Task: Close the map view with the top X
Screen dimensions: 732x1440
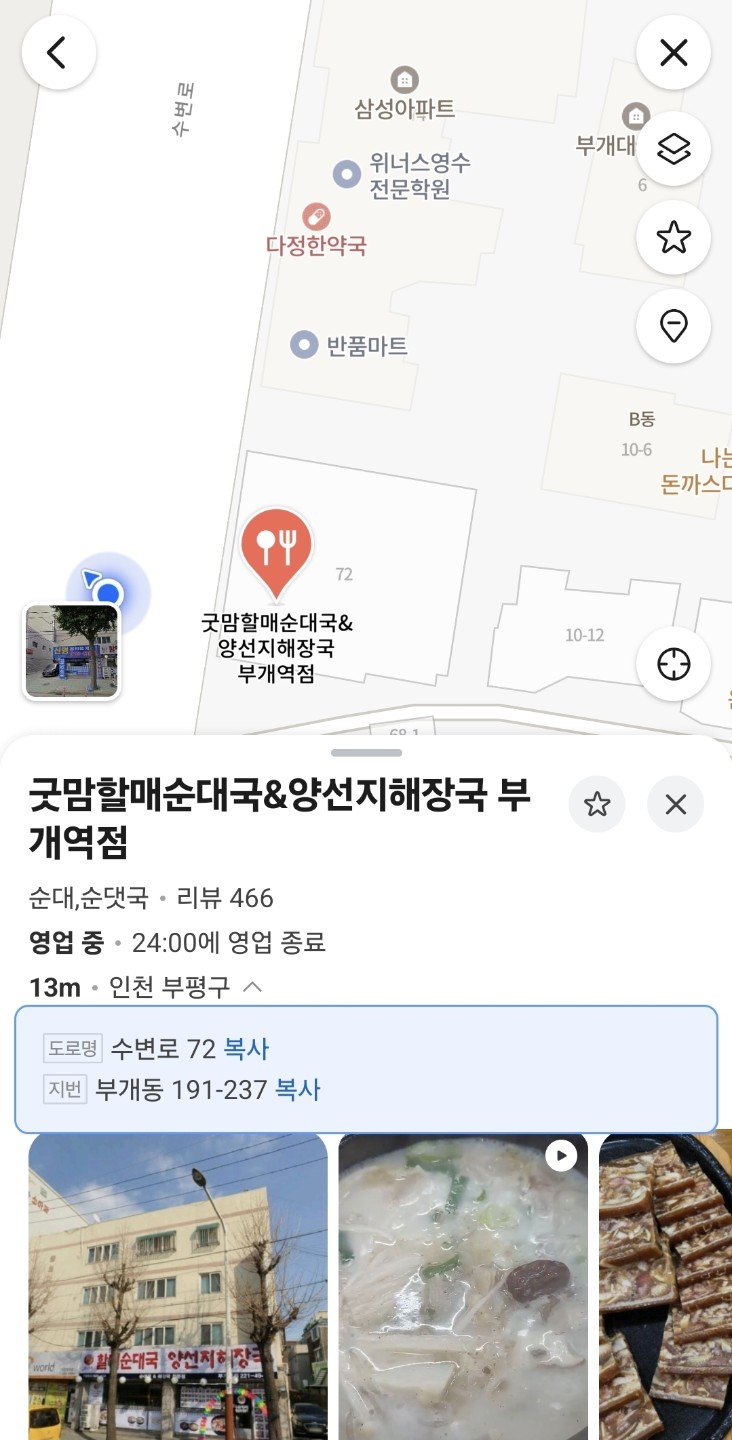Action: pos(673,53)
